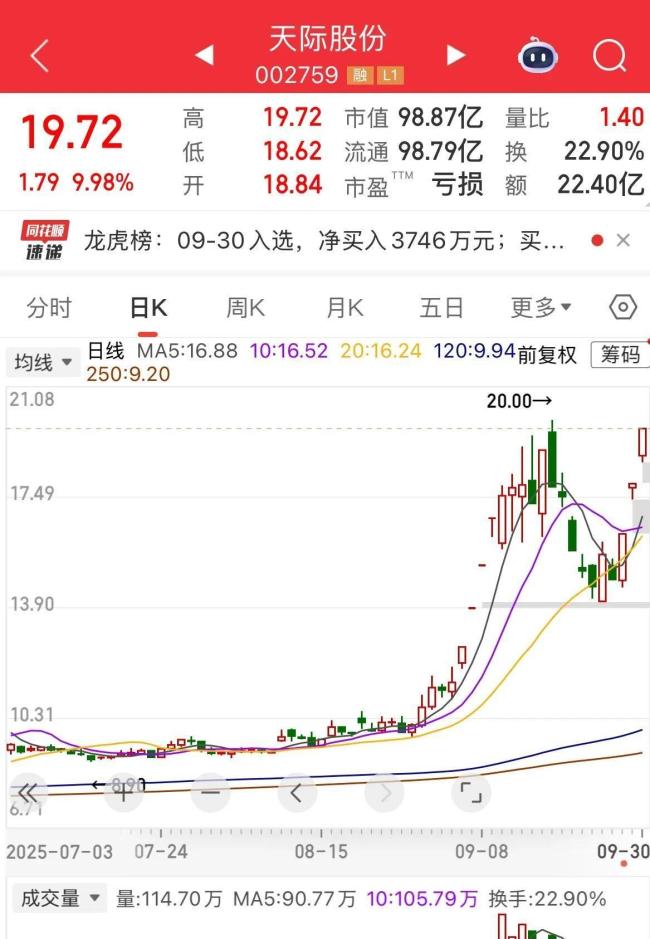This screenshot has width=650, height=939.
Task: Zoom in the K-line chart with plus
Action: coord(123,794)
